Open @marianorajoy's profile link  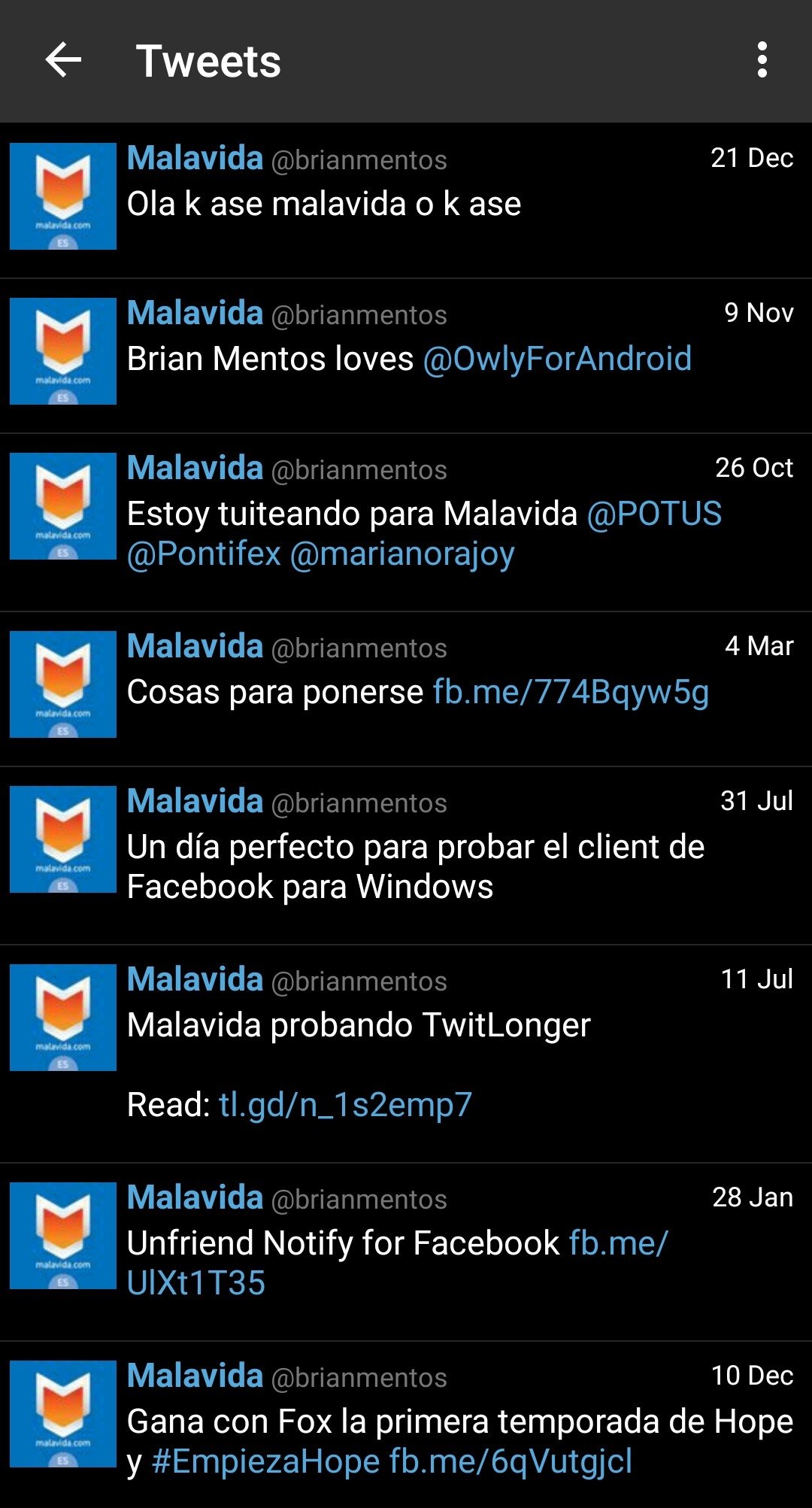click(402, 554)
